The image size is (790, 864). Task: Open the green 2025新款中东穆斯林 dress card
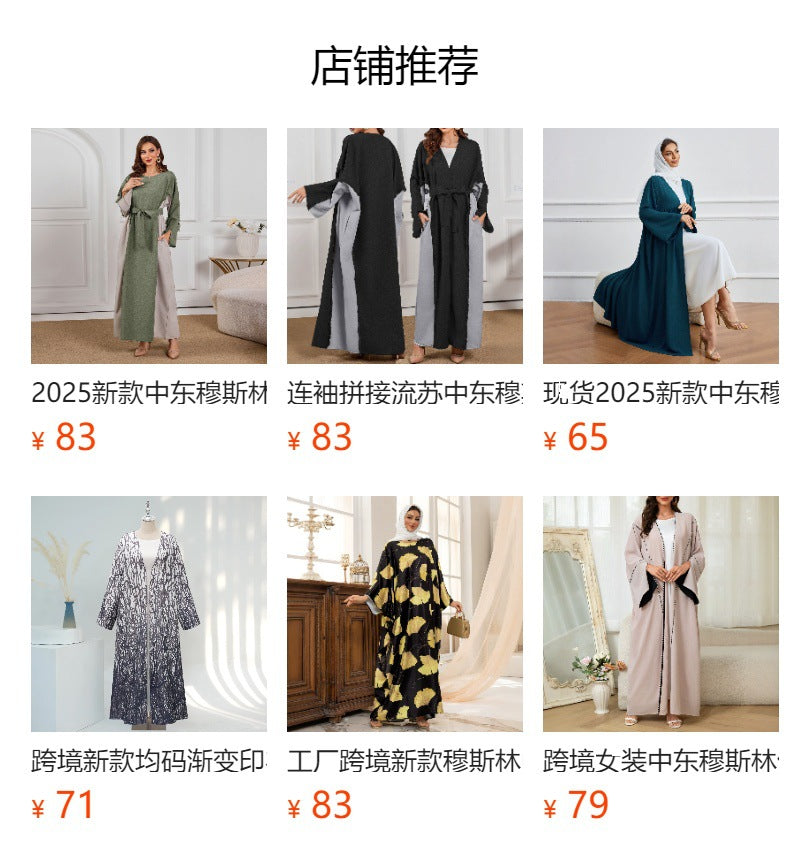pyautogui.click(x=149, y=246)
